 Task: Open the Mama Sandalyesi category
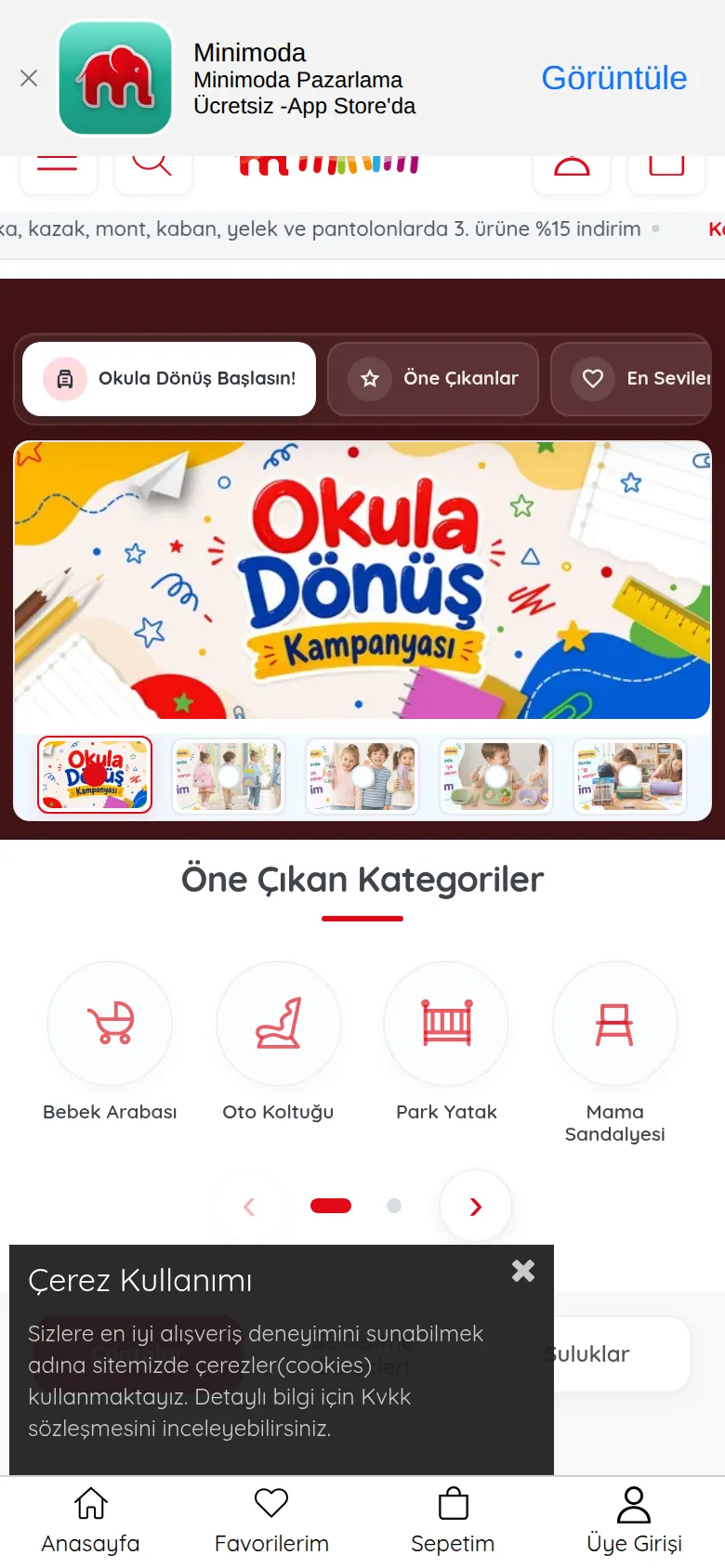coord(614,1053)
